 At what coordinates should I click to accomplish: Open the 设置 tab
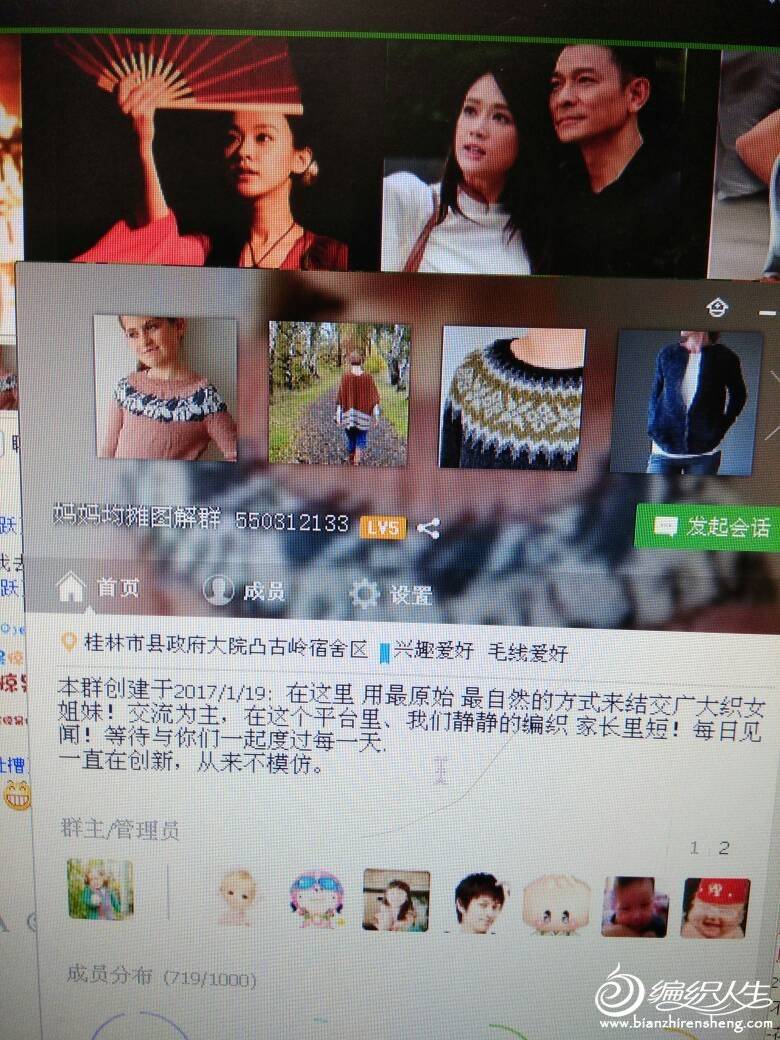(x=391, y=594)
